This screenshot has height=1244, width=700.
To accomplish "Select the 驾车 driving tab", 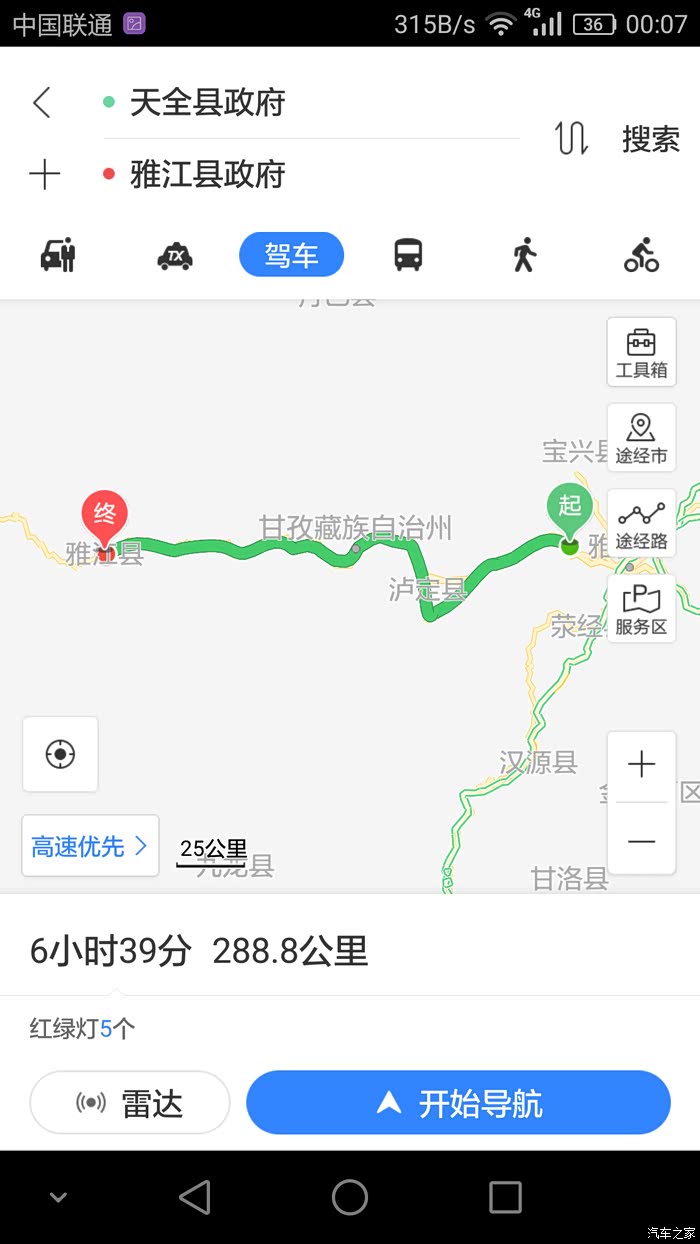I will click(291, 255).
